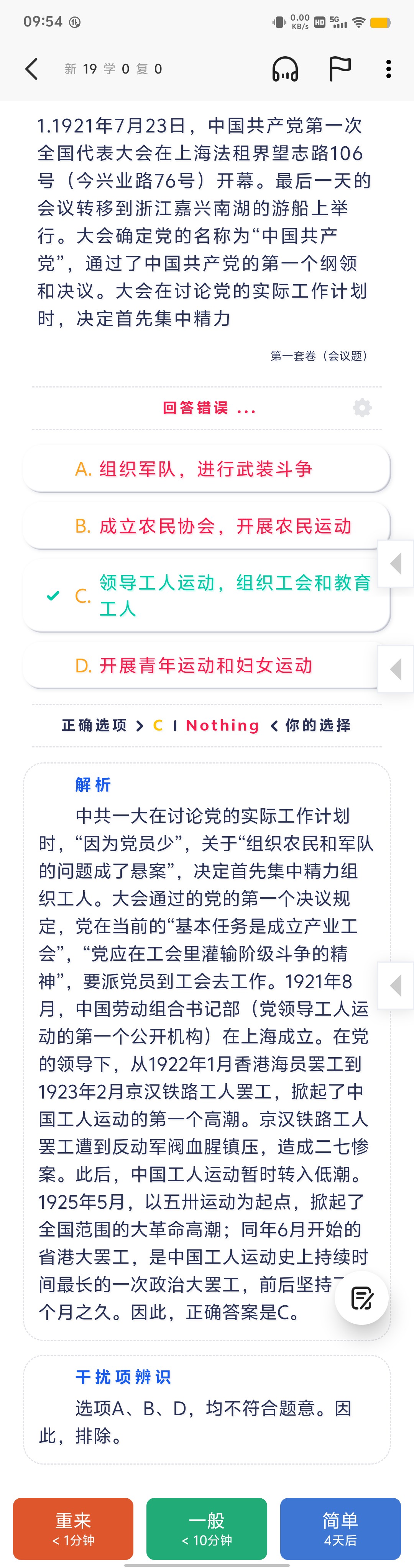This screenshot has width=414, height=1568.
Task: Select option C 领导工人运动
Action: [206, 595]
